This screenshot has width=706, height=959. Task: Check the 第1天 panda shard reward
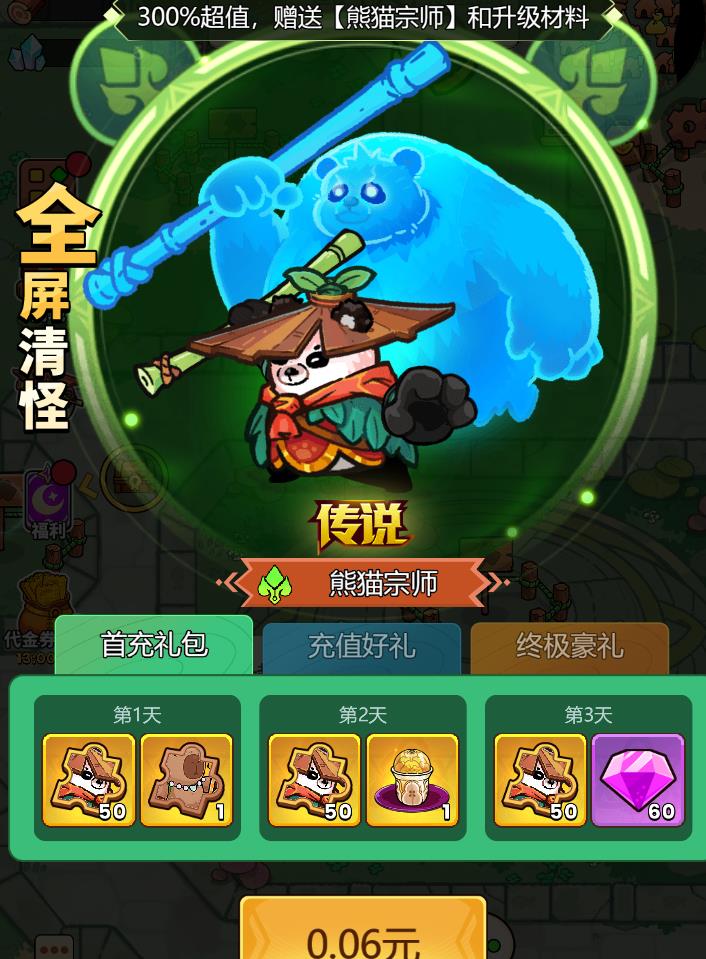pos(88,780)
